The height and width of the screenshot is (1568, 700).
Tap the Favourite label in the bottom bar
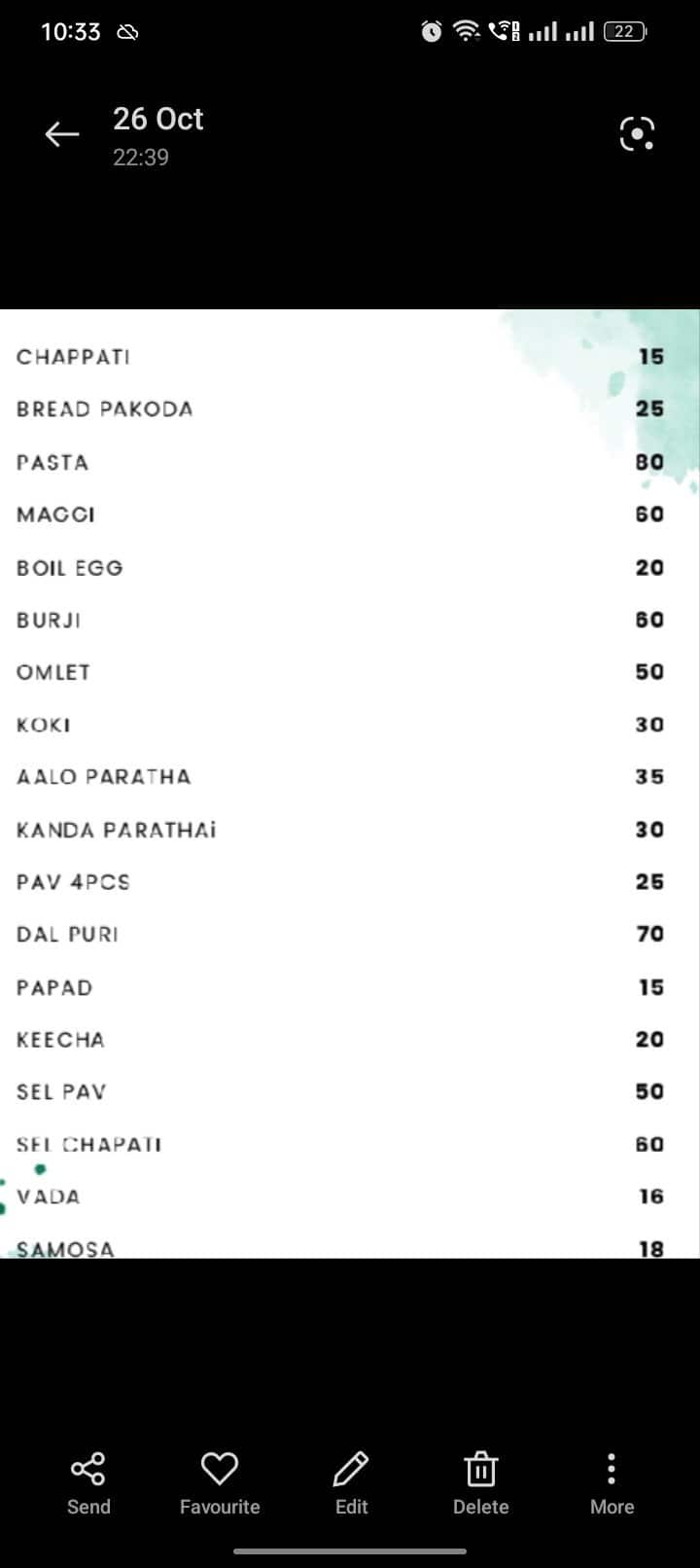219,1507
